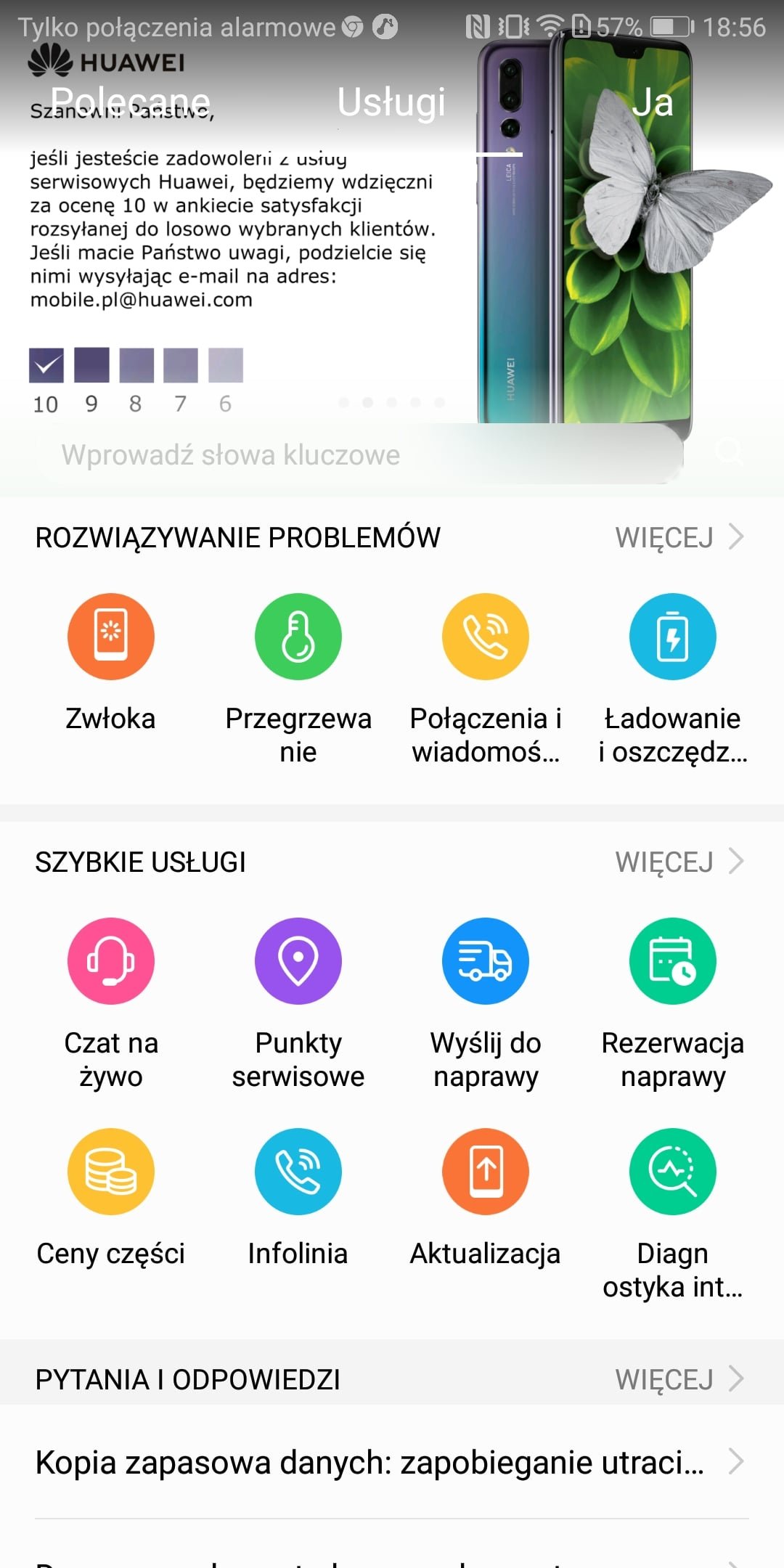Open Aktualizacja service

pos(486,1198)
